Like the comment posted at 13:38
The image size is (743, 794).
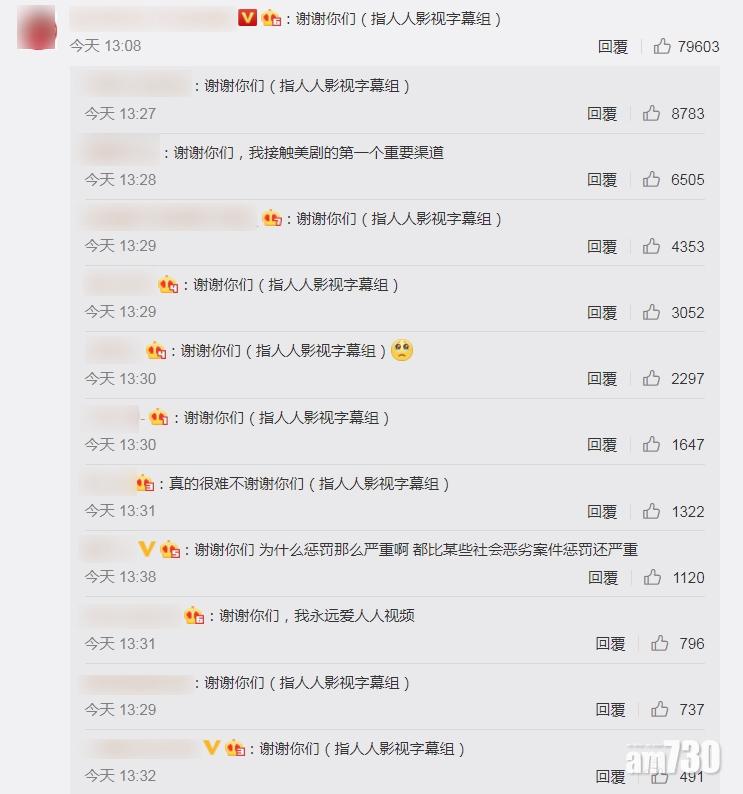click(652, 578)
